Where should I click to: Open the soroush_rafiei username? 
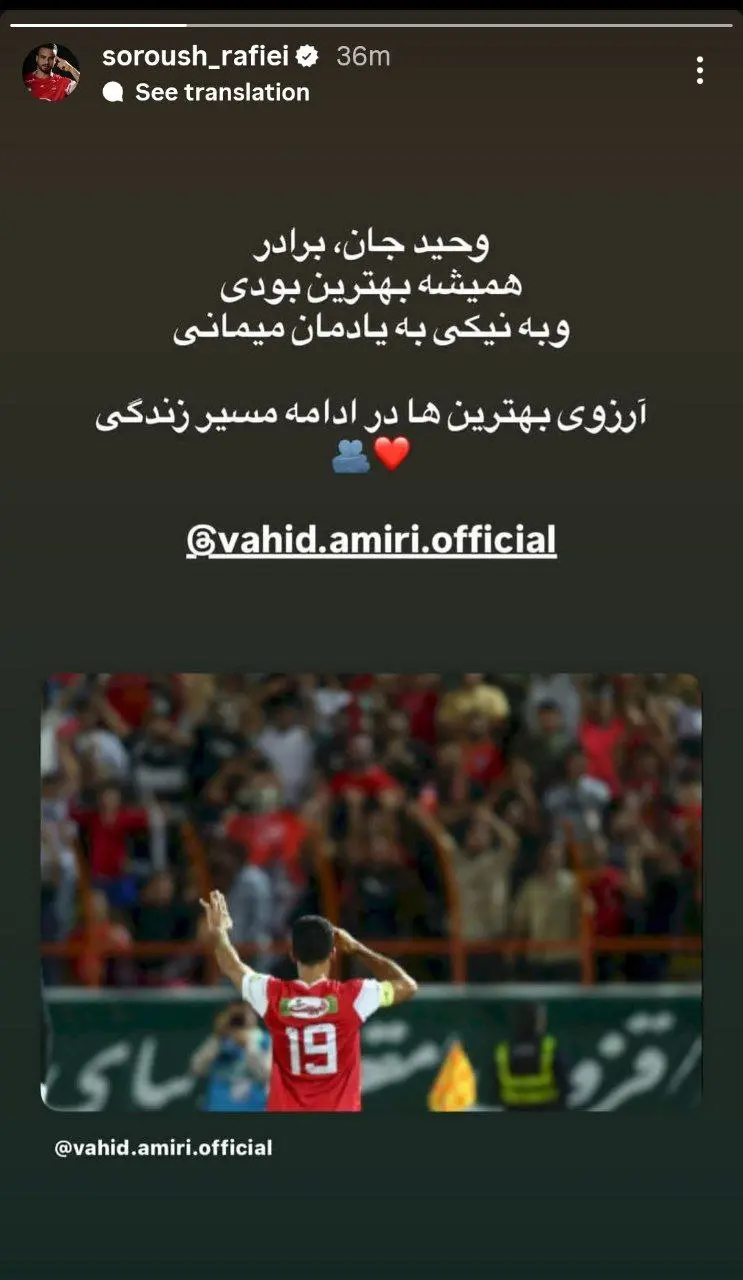197,57
